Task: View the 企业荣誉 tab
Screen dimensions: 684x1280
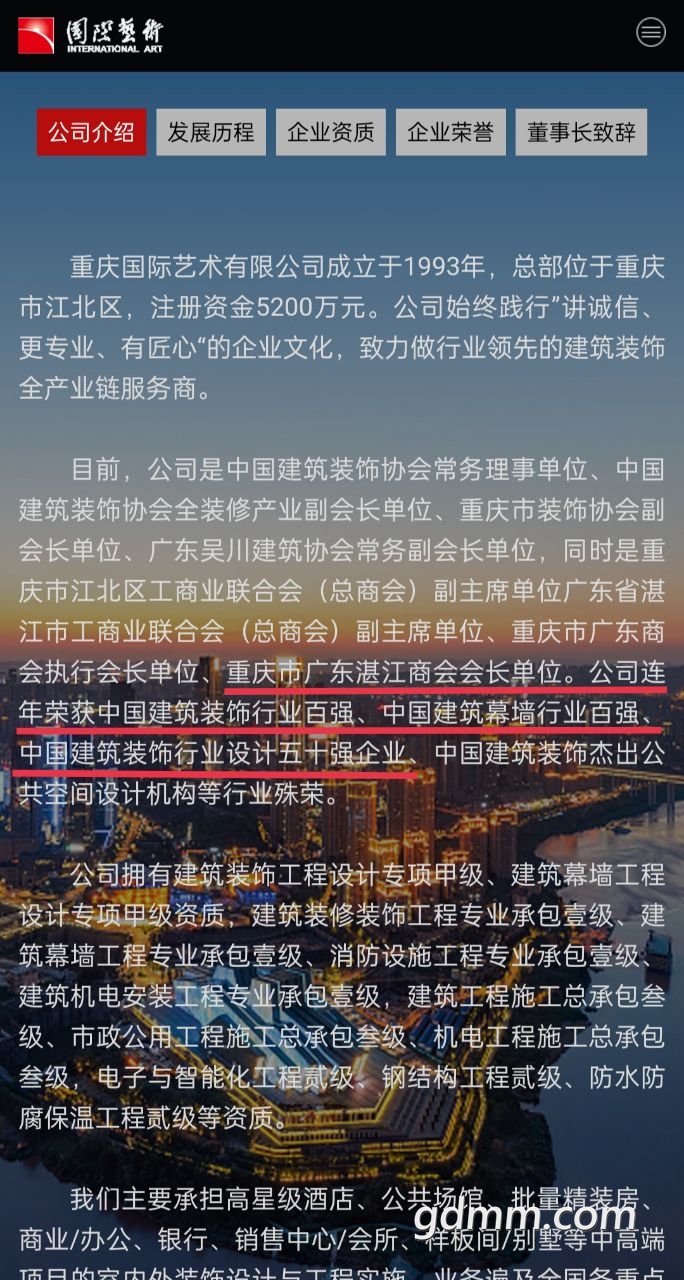Action: tap(451, 132)
